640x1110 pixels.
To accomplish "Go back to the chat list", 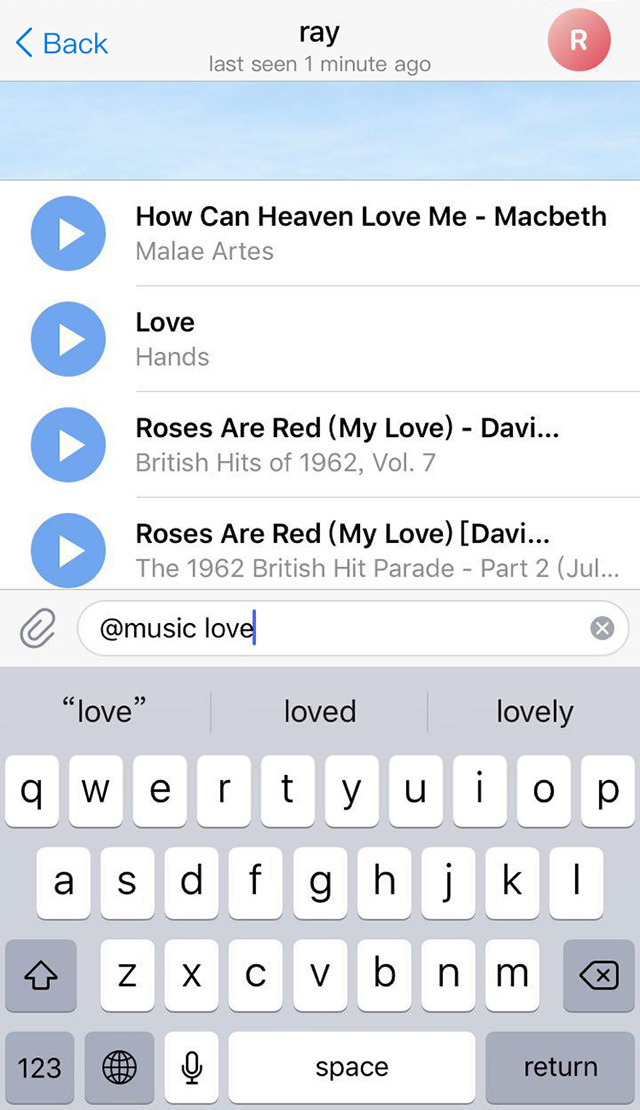I will tap(62, 43).
